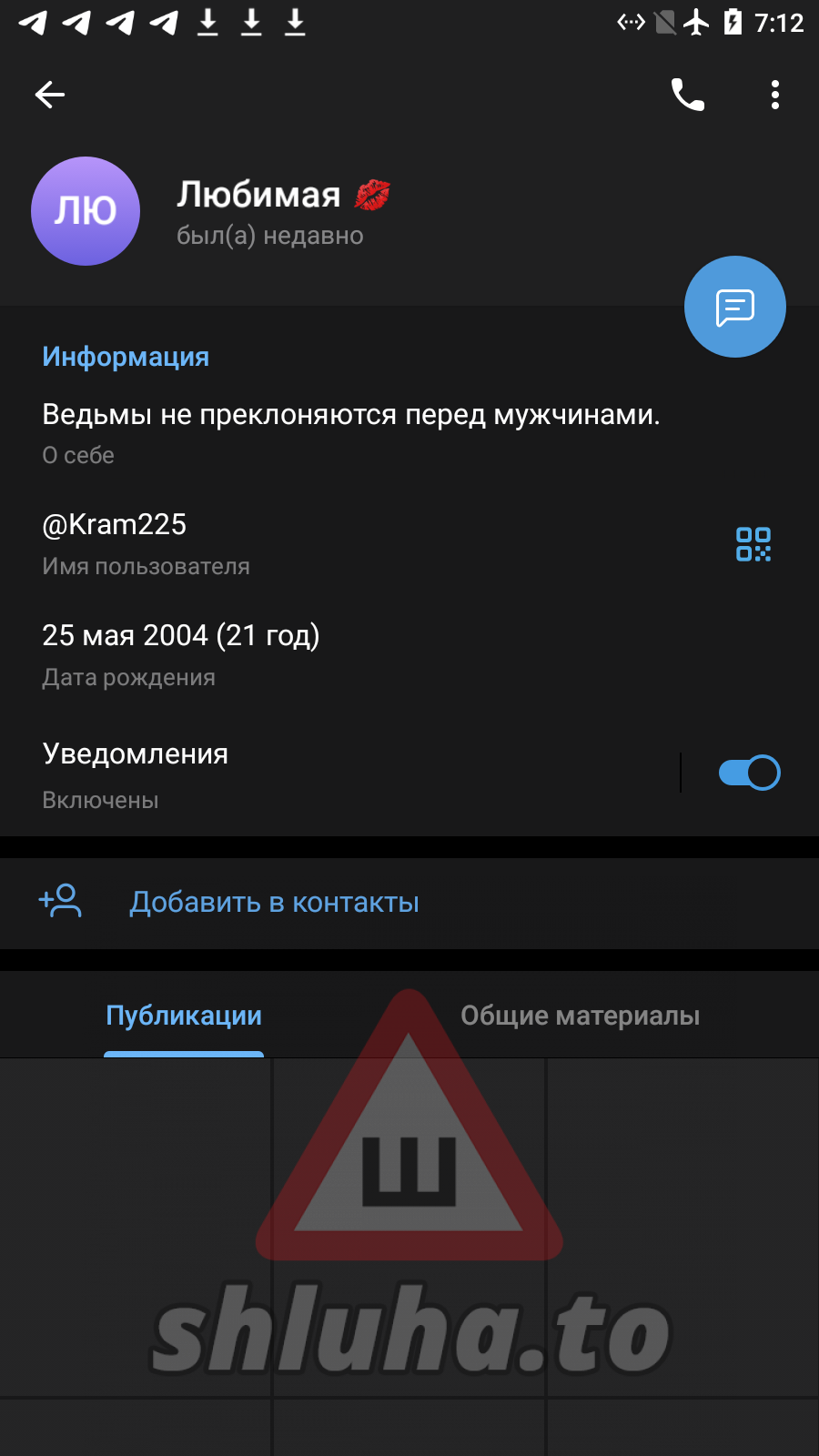Tap Добавить в контакты
This screenshot has width=819, height=1456.
273,903
